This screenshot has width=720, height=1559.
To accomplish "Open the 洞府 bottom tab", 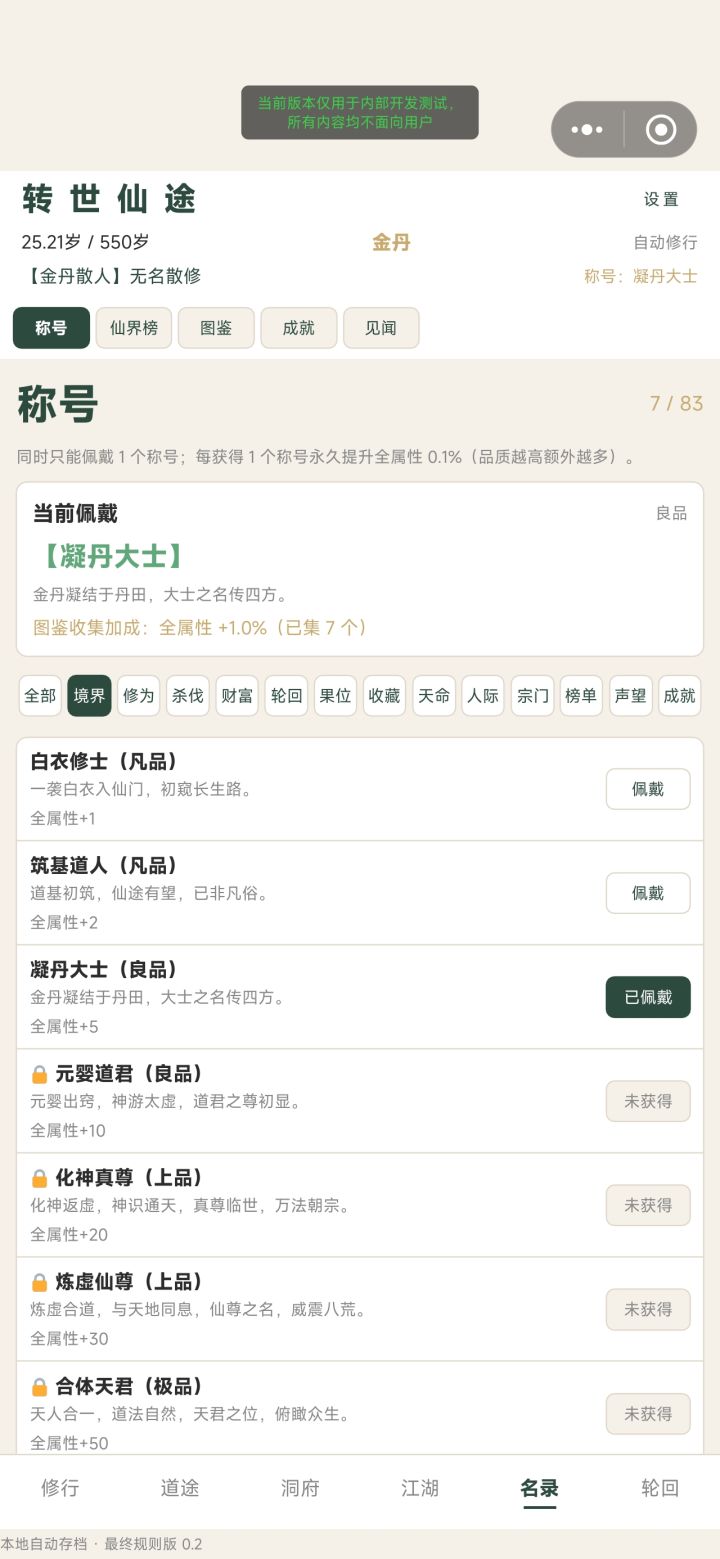I will point(300,1488).
